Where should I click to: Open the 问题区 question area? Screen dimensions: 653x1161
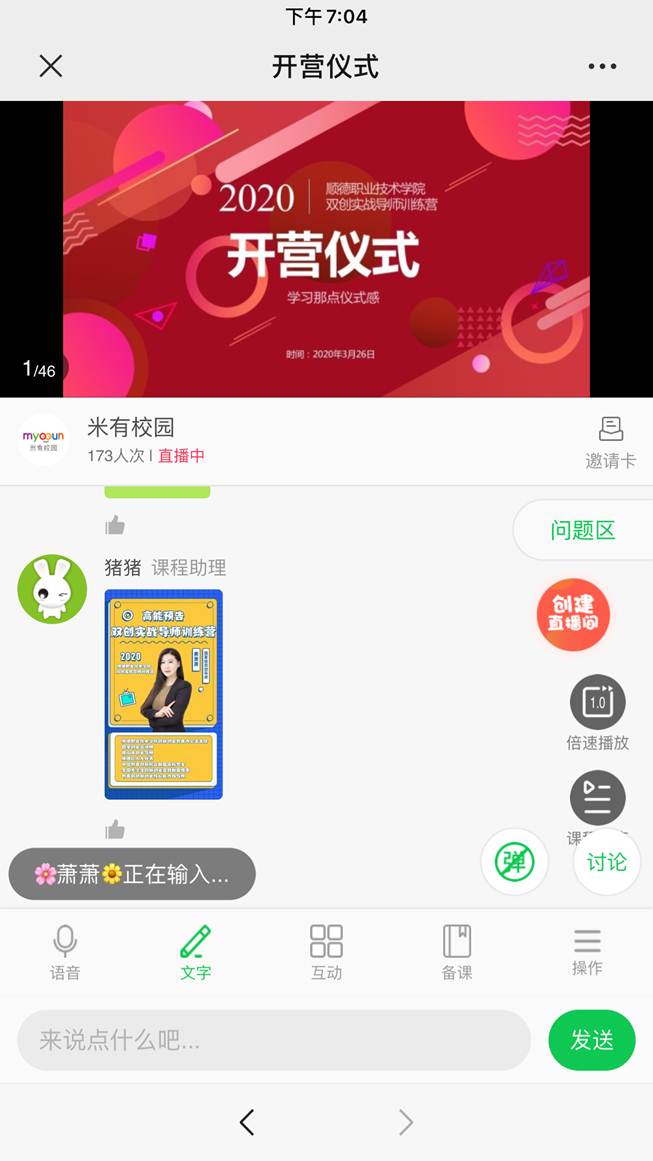pos(583,530)
